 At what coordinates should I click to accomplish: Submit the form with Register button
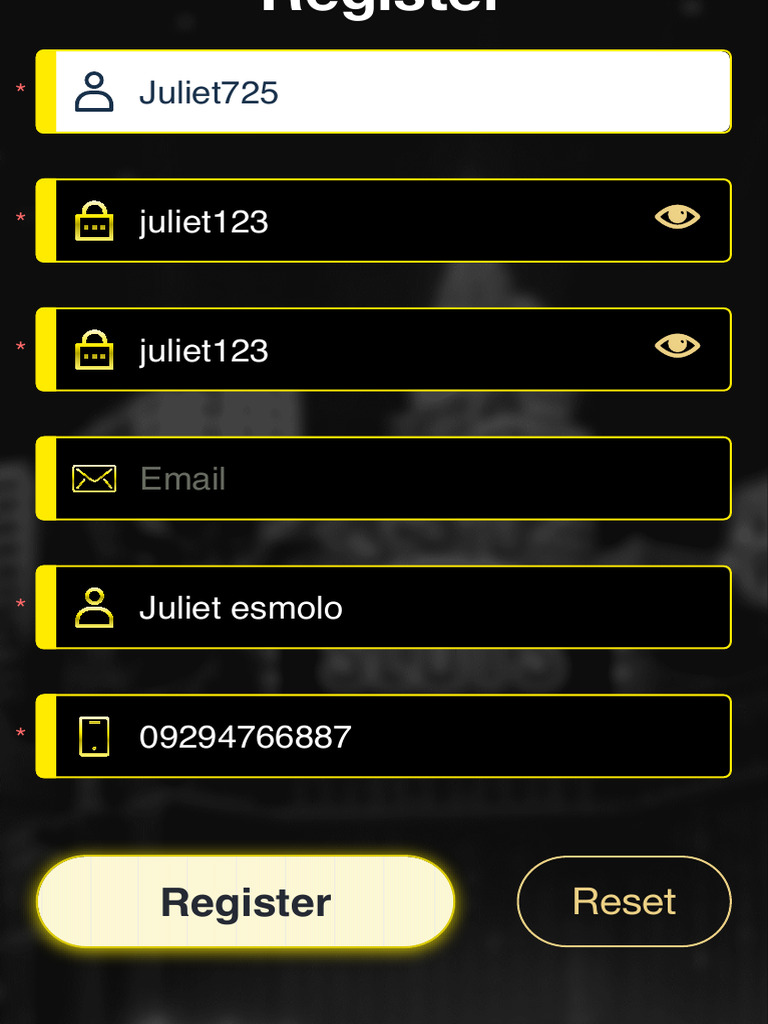pyautogui.click(x=246, y=902)
